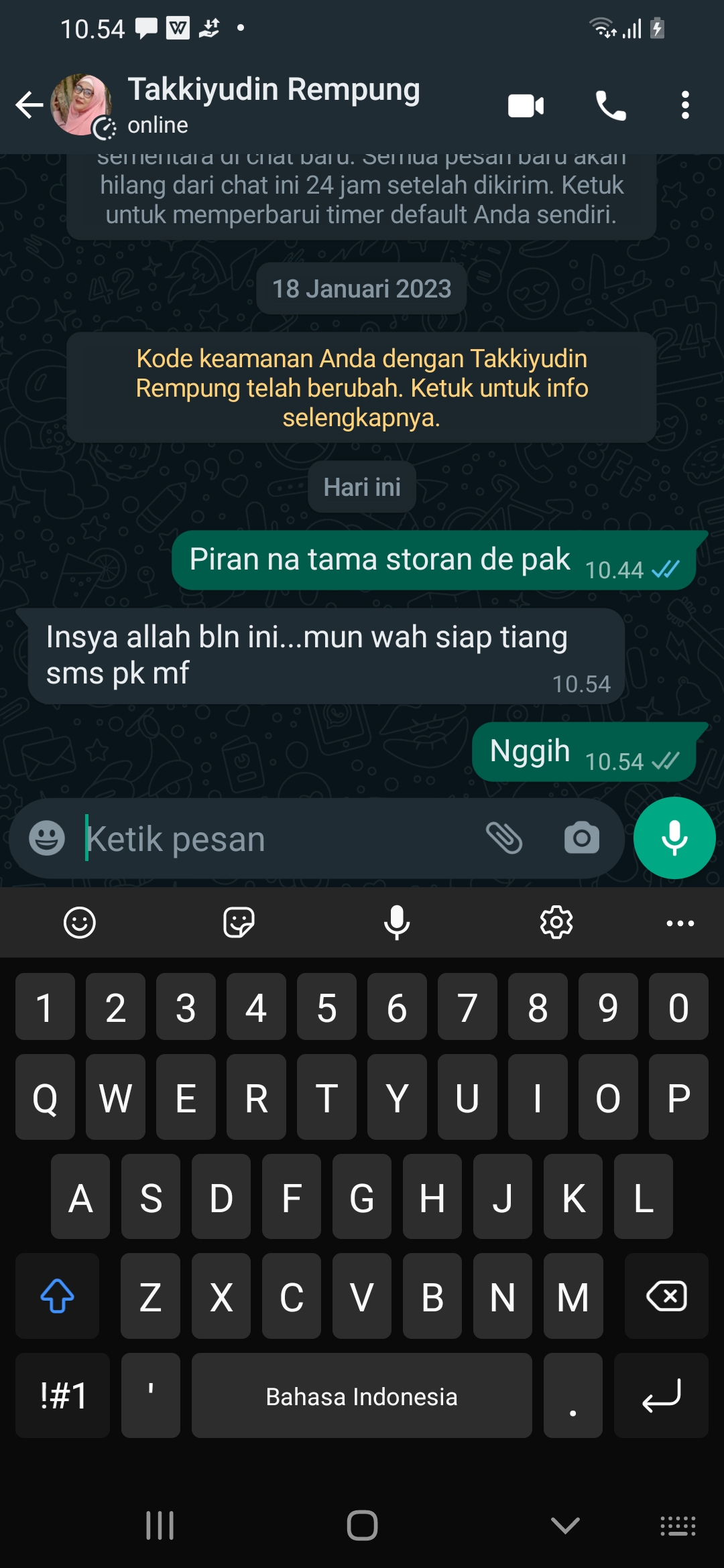Hide the keyboard with the down arrow
This screenshot has width=724, height=1568.
pyautogui.click(x=564, y=1526)
